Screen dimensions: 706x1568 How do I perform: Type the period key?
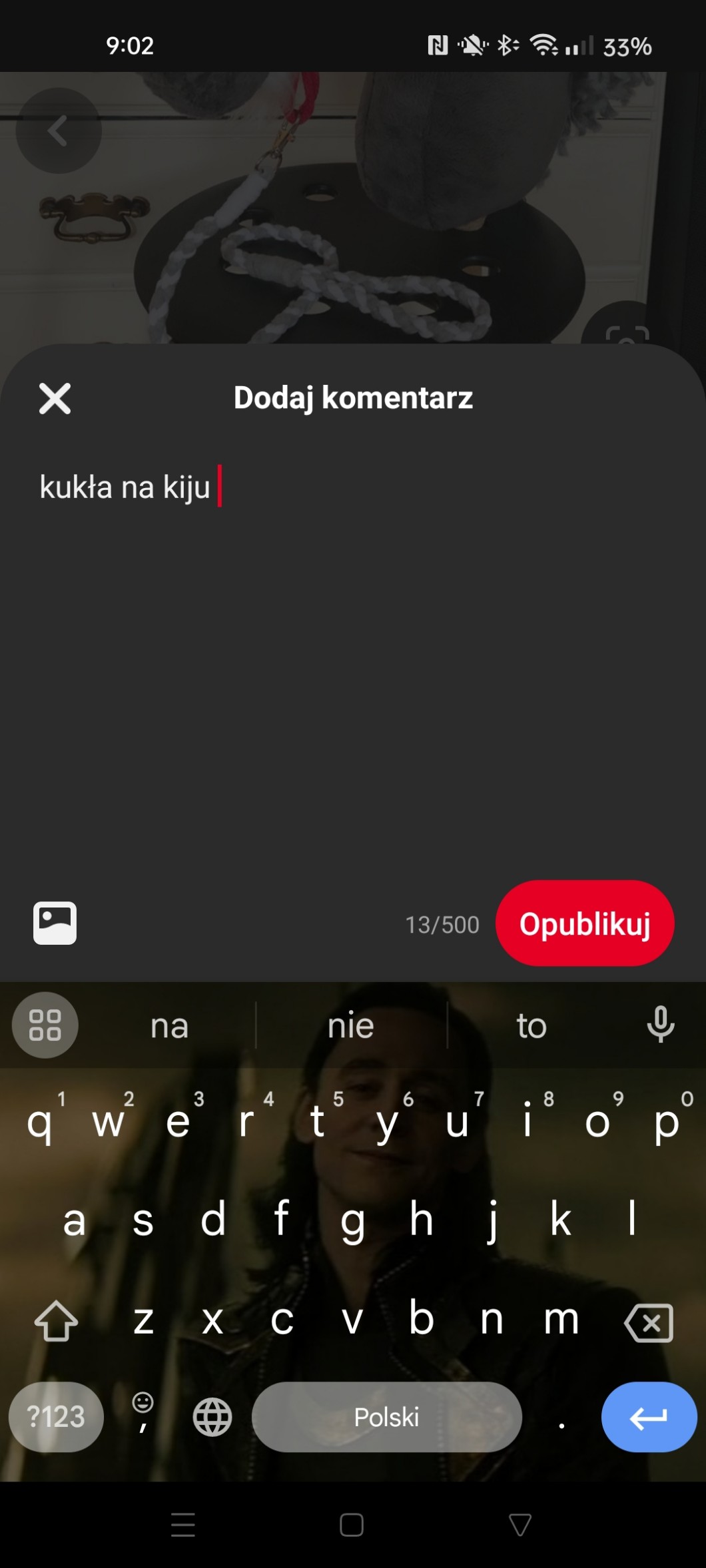[561, 1418]
